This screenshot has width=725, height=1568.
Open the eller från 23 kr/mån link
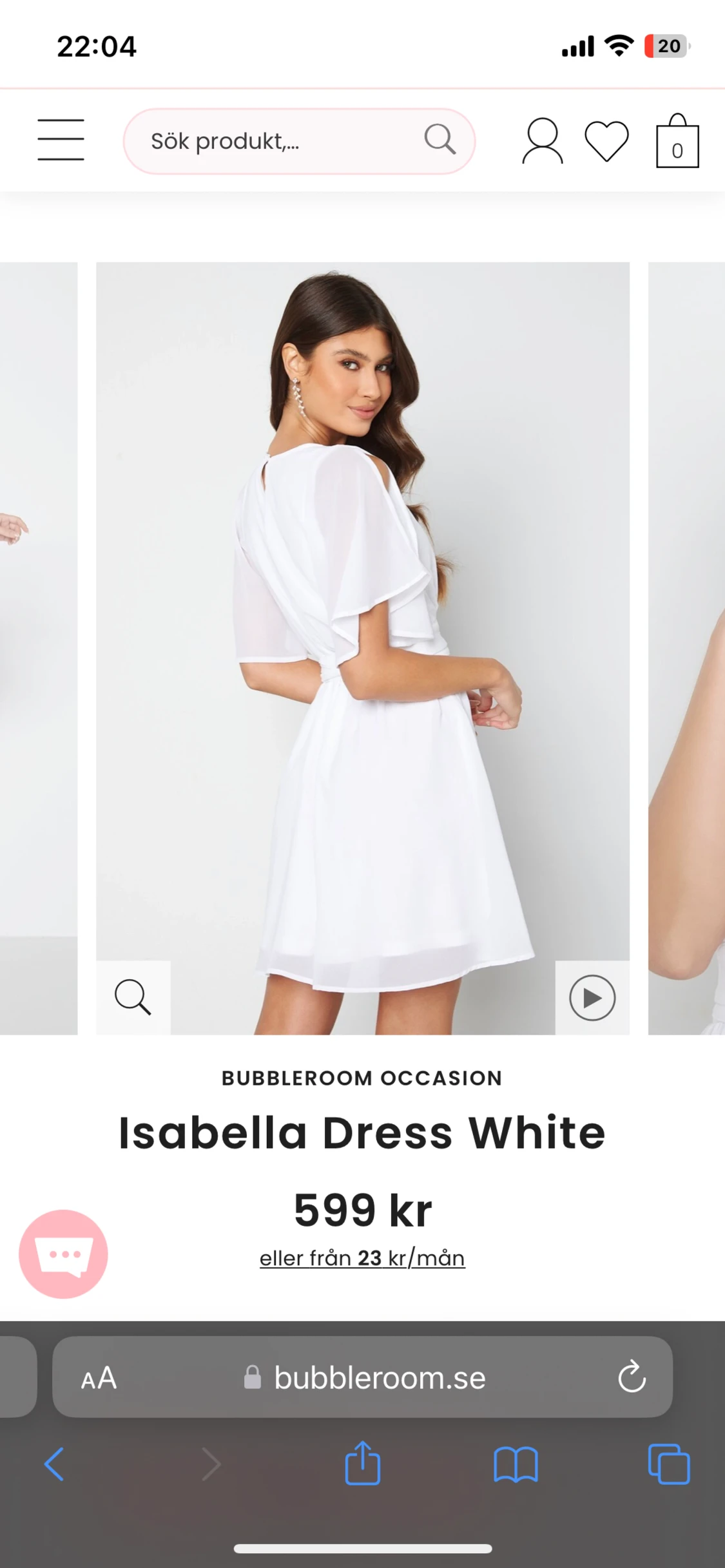pyautogui.click(x=362, y=1258)
